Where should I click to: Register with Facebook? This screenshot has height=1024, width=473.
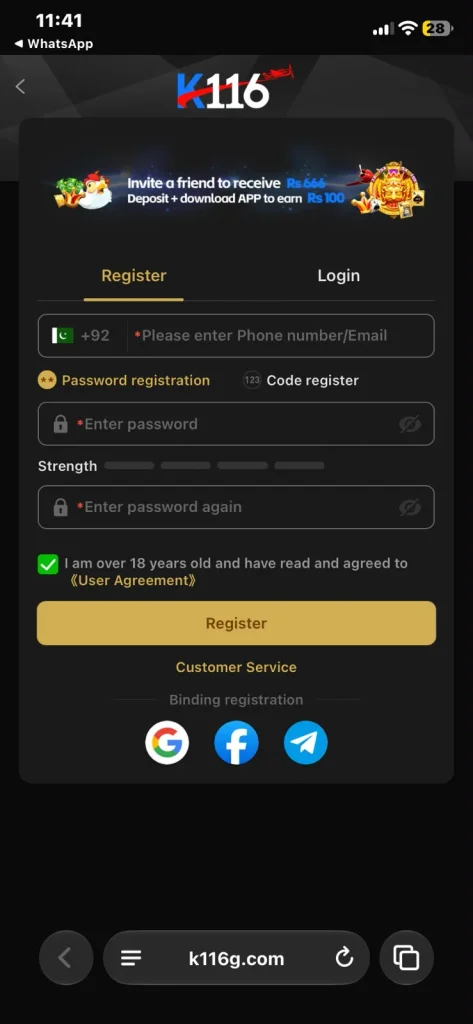tap(236, 743)
